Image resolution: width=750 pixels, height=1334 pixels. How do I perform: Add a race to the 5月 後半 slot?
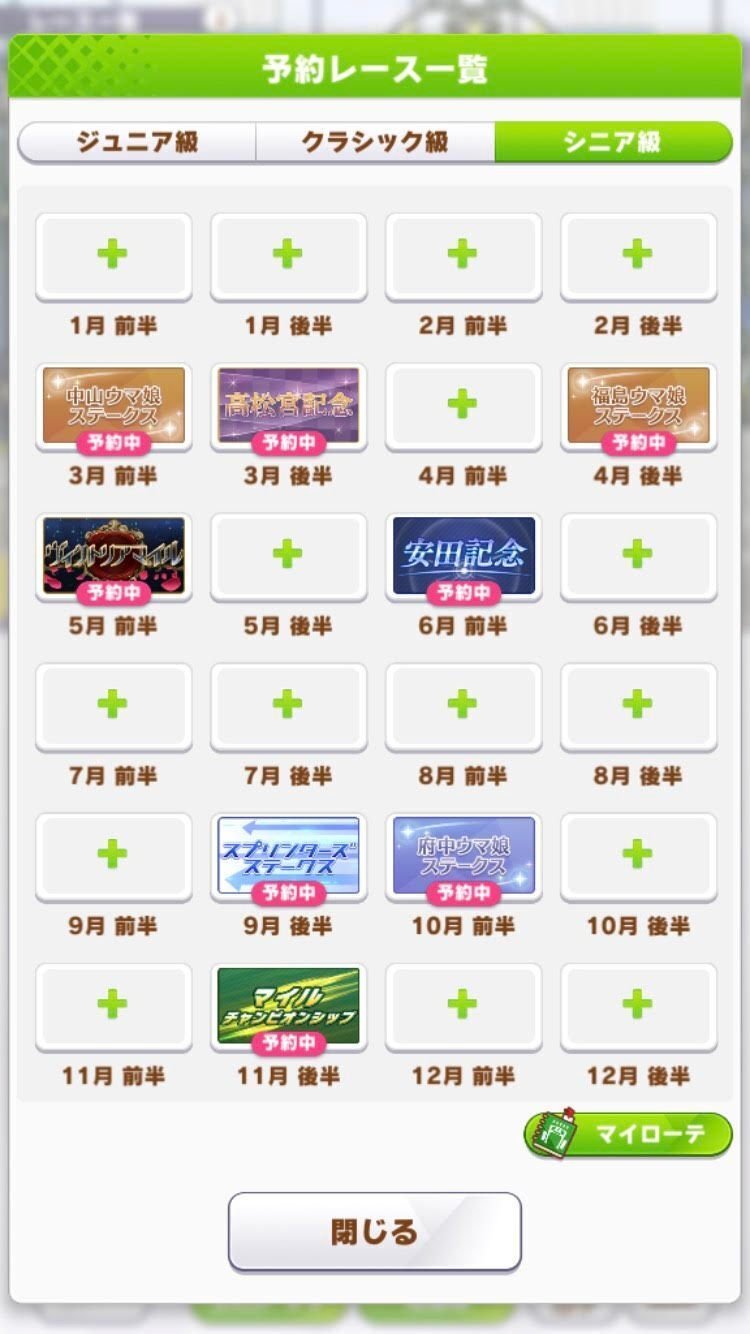[287, 555]
